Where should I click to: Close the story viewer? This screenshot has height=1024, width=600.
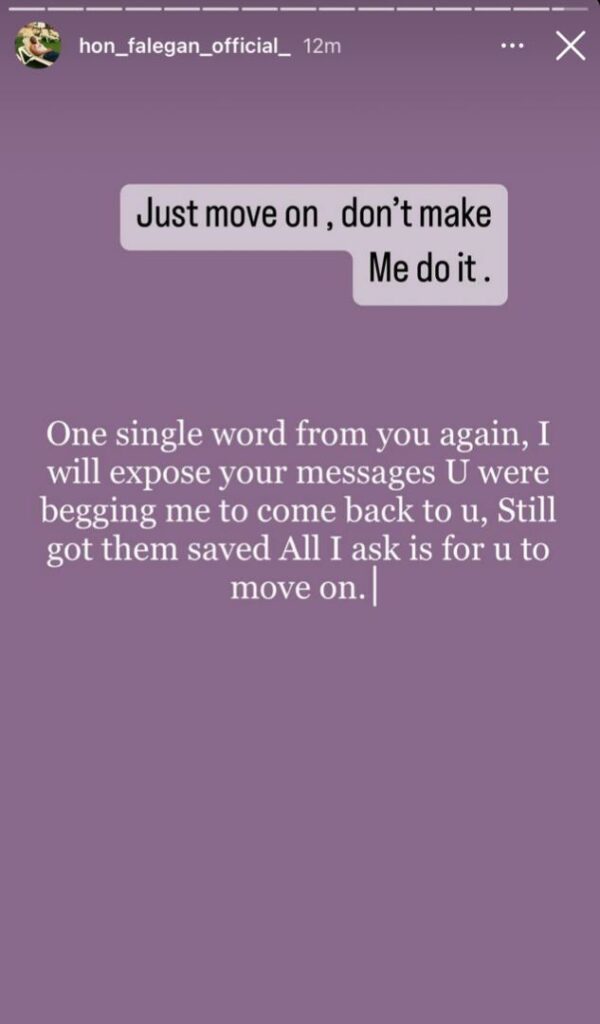click(570, 46)
